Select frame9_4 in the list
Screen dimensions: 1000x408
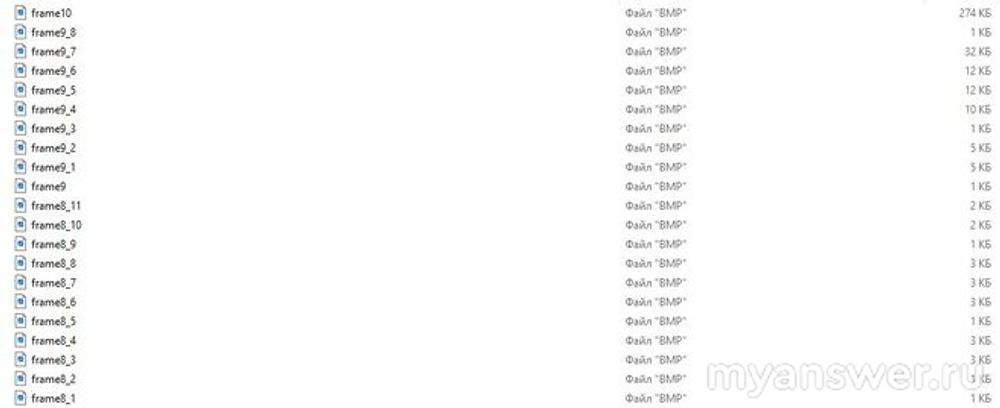point(53,109)
